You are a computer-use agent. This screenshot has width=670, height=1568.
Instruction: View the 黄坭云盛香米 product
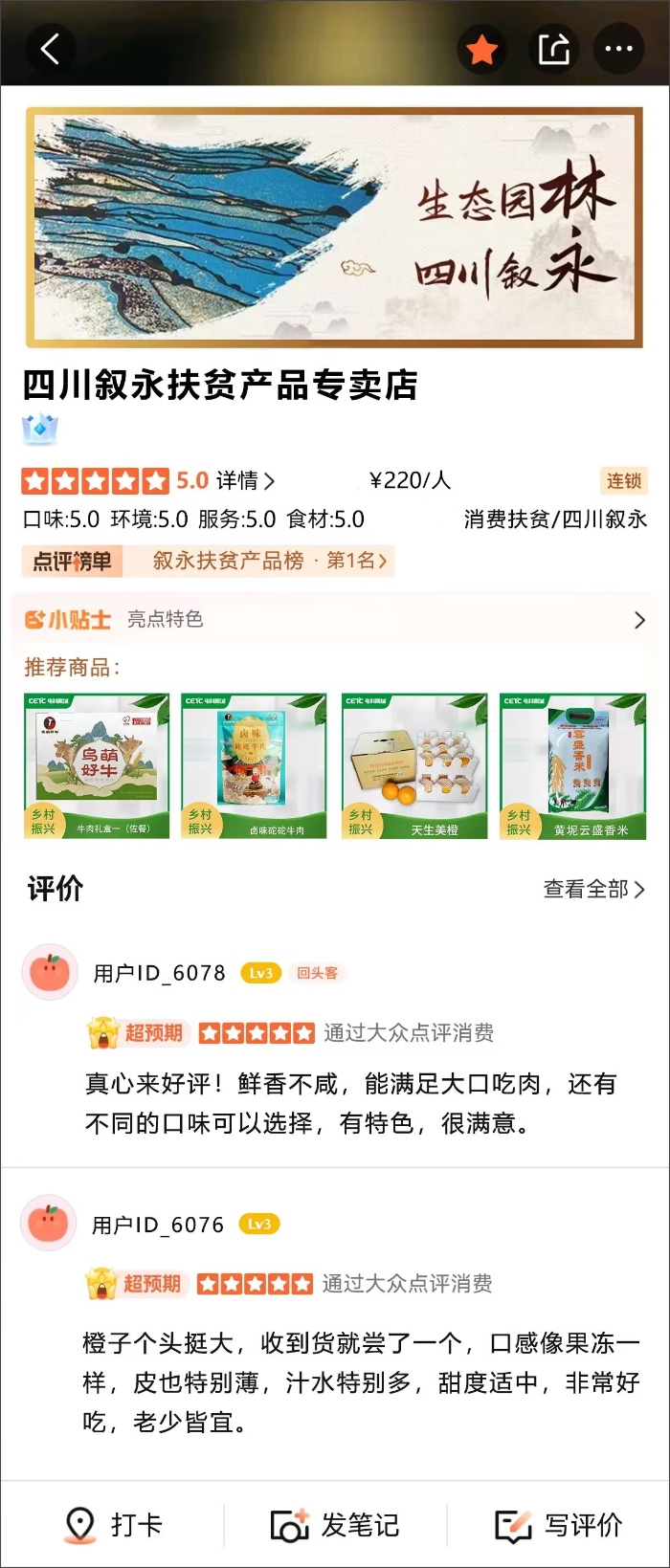[x=572, y=766]
